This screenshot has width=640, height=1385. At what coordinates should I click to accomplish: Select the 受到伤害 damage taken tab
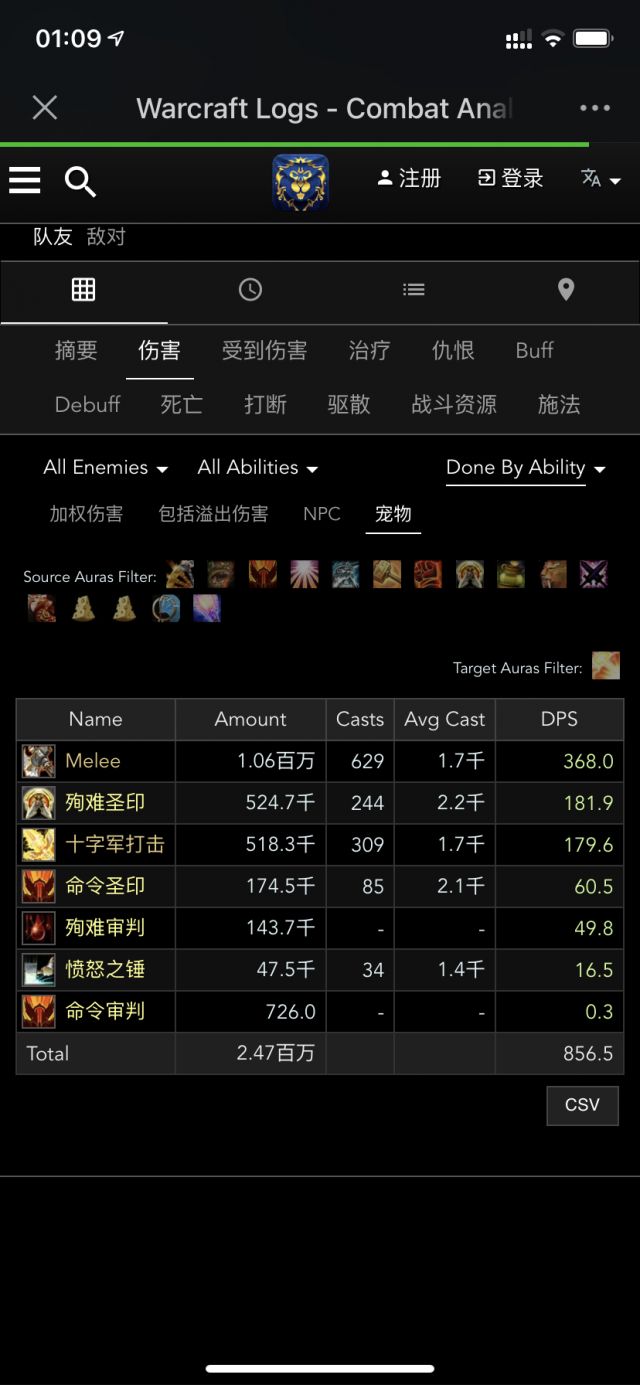click(x=264, y=350)
